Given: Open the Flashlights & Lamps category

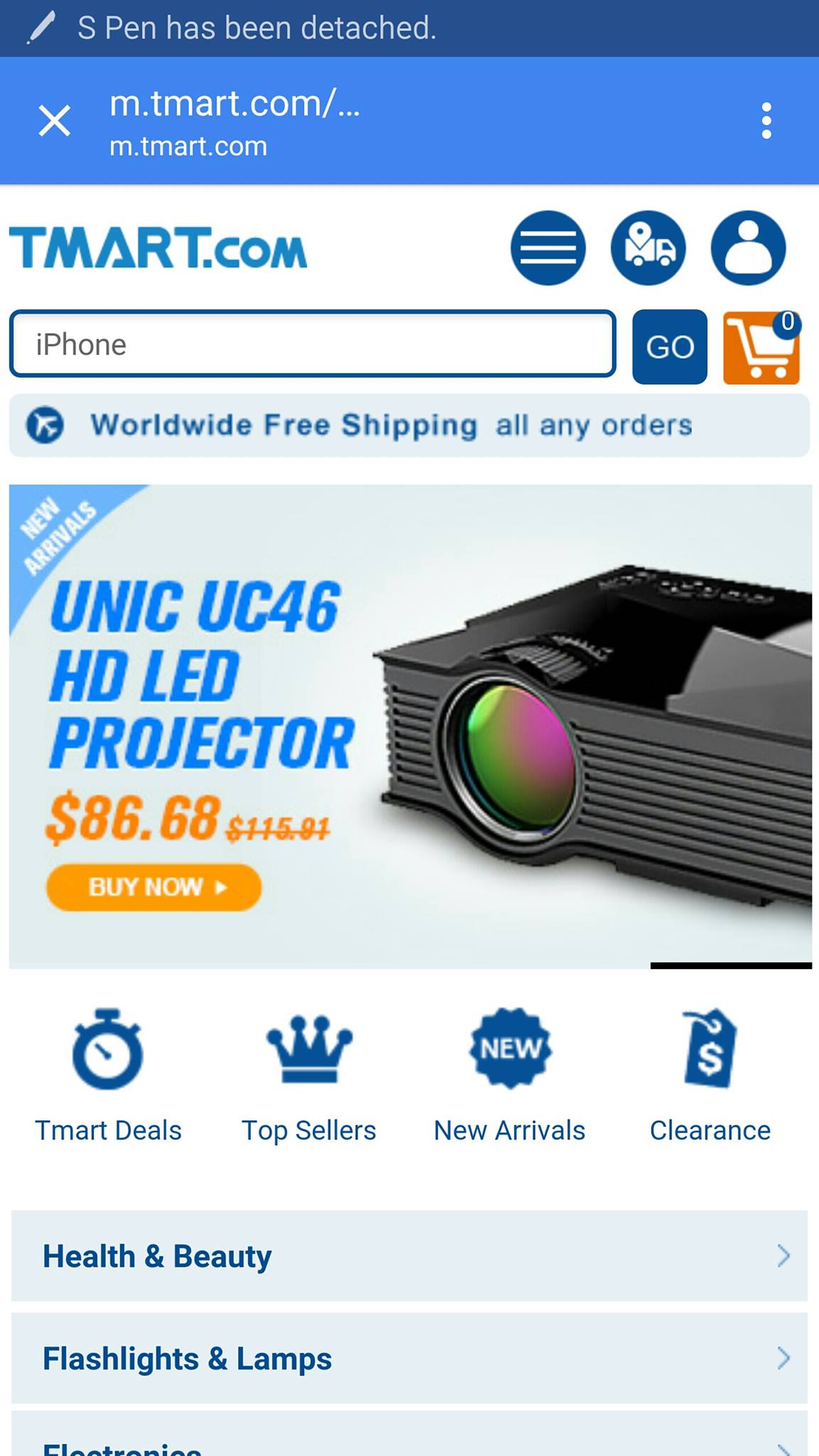Looking at the screenshot, I should 409,1359.
